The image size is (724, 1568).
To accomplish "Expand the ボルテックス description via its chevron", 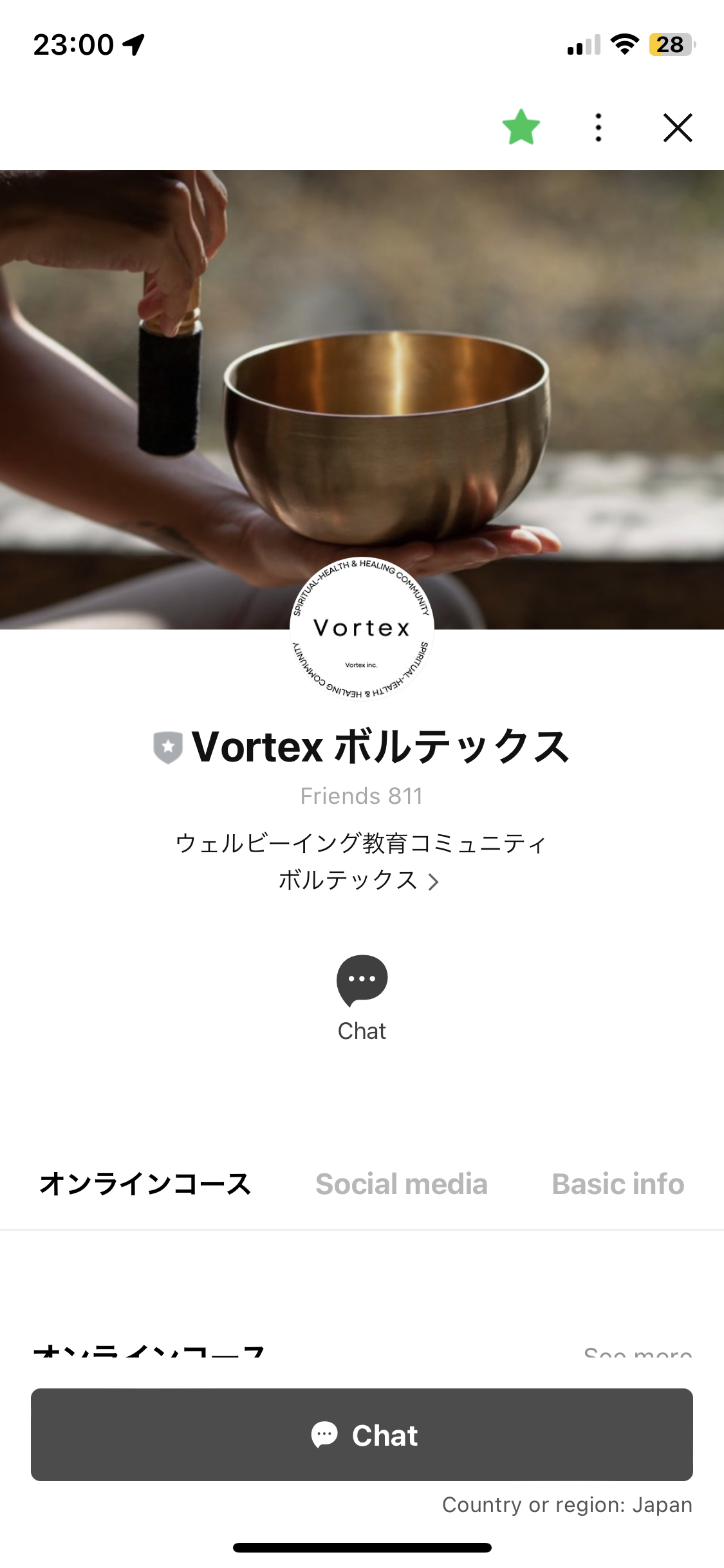I will pos(434,882).
